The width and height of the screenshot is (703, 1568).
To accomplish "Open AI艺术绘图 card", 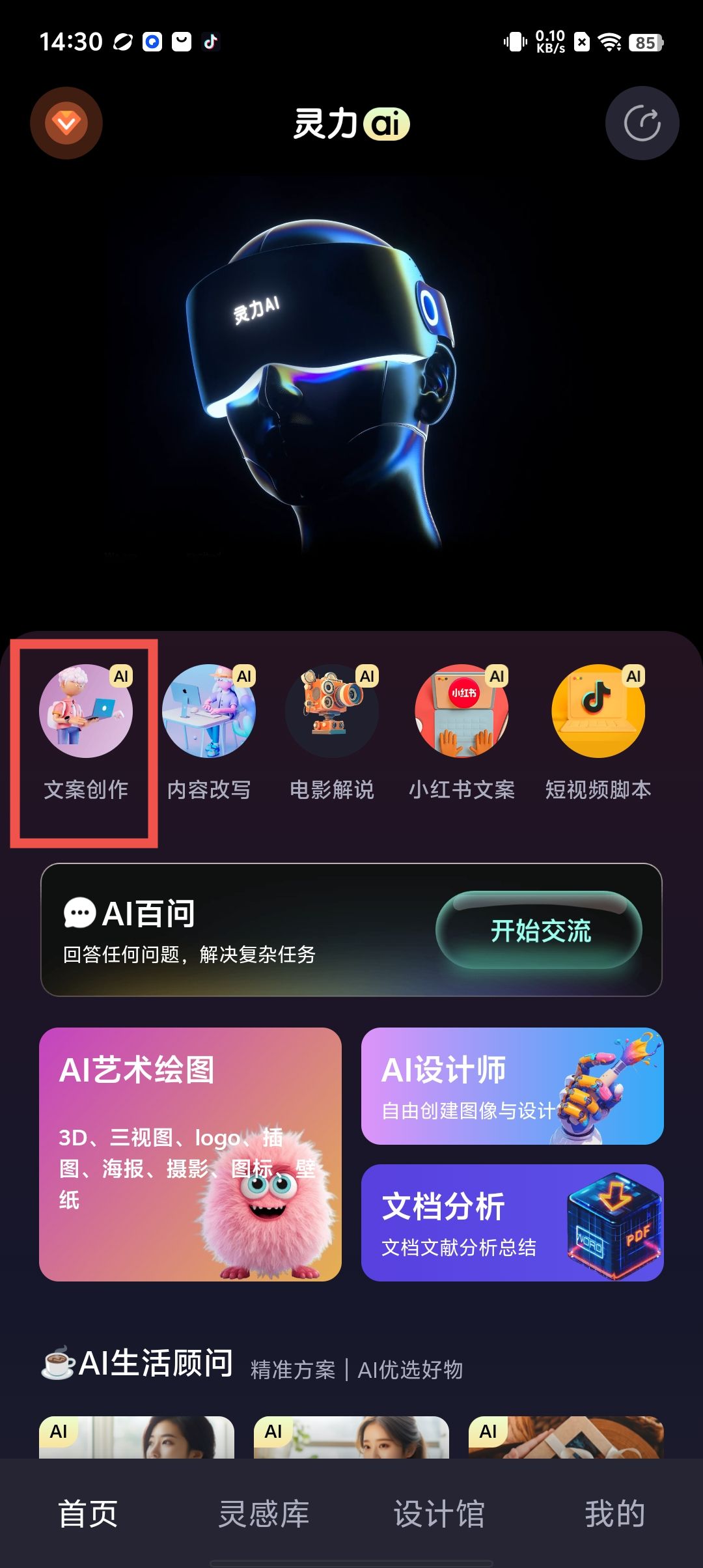I will tap(190, 1154).
